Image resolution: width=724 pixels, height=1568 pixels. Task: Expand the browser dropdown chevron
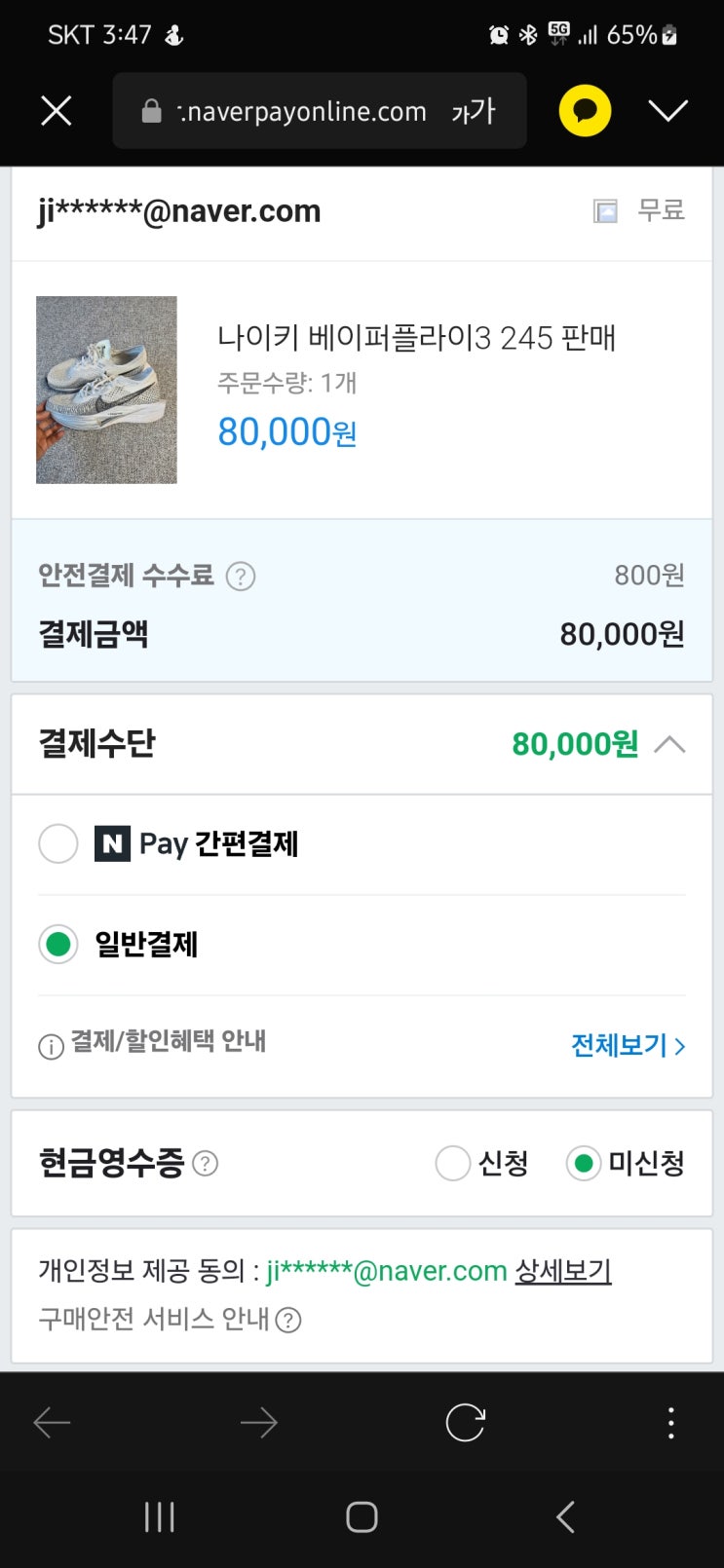668,111
